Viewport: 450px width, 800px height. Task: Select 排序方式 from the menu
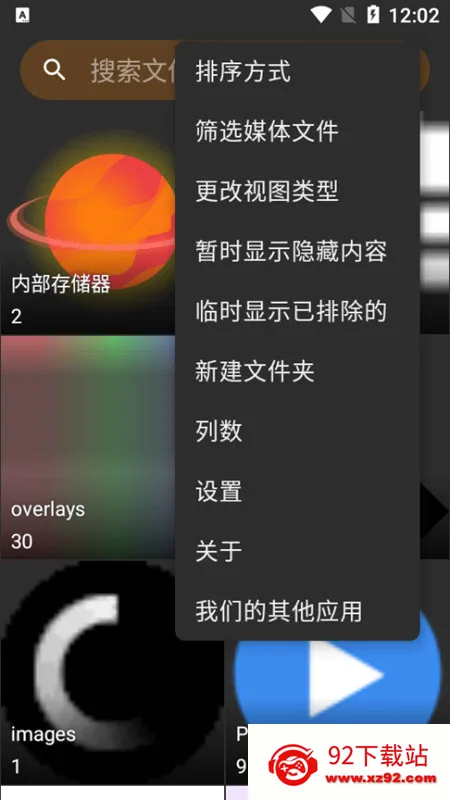point(297,71)
